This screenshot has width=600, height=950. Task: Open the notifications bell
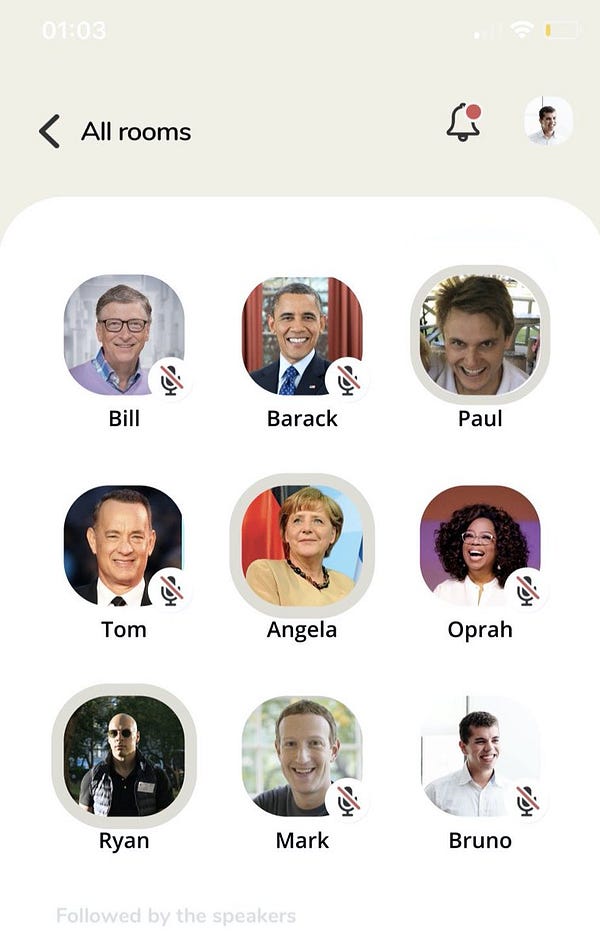coord(462,122)
